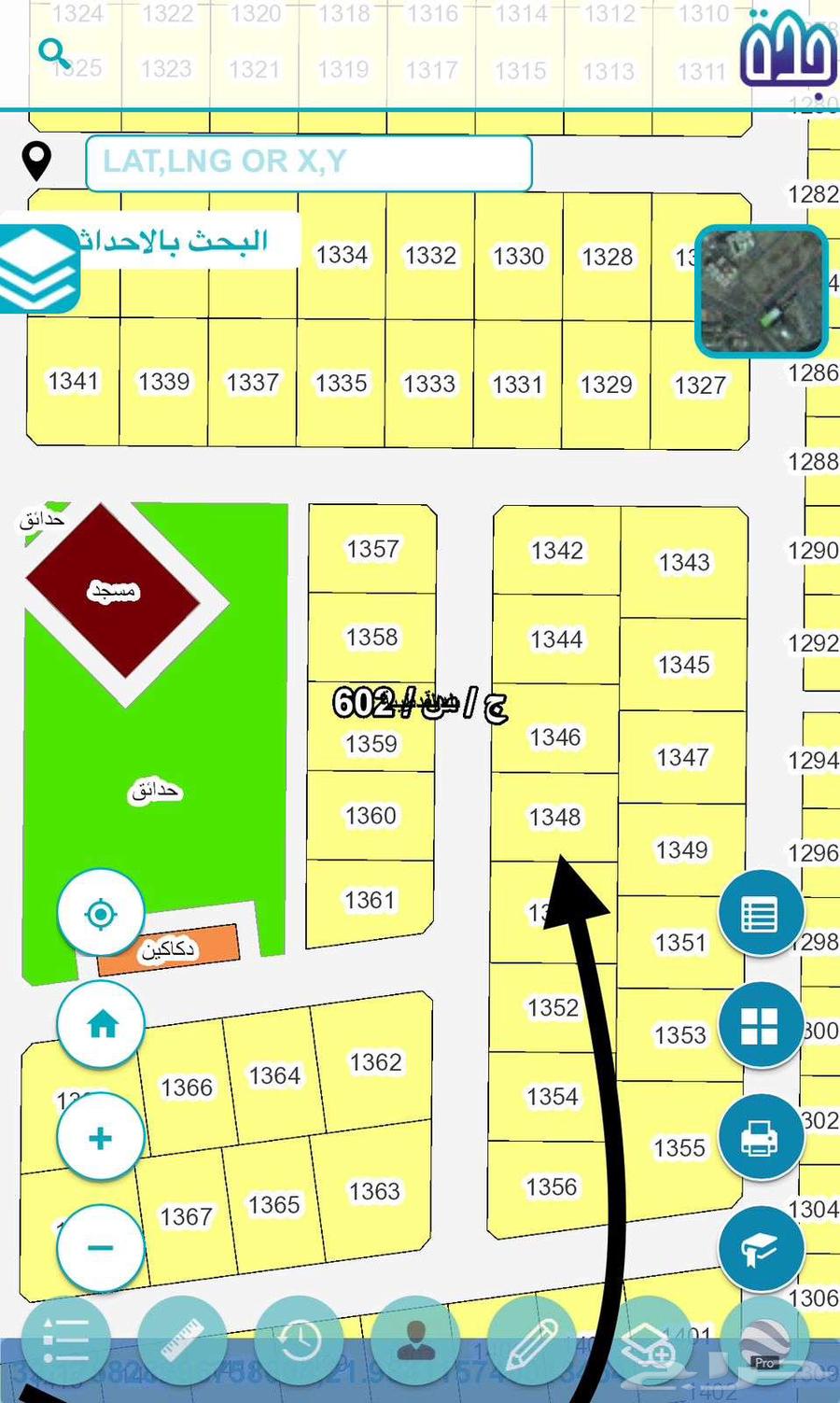Open the search magnifier icon
This screenshot has width=840, height=1403.
click(x=54, y=55)
